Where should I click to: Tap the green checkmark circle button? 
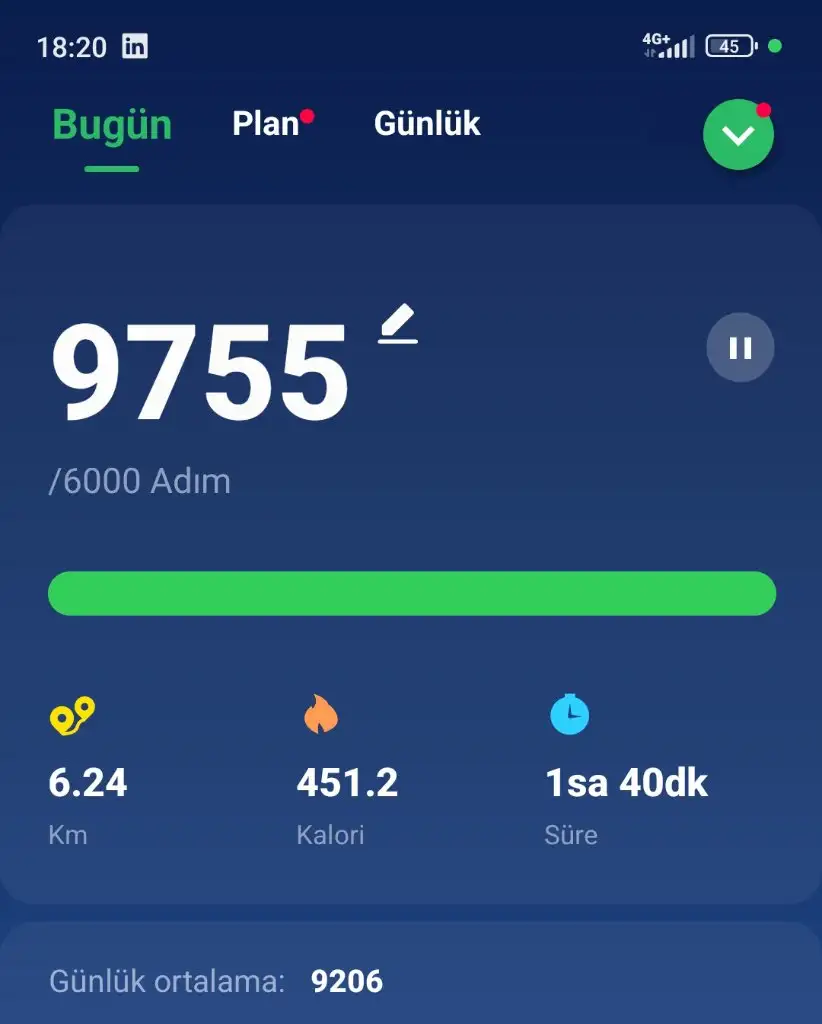[x=738, y=135]
